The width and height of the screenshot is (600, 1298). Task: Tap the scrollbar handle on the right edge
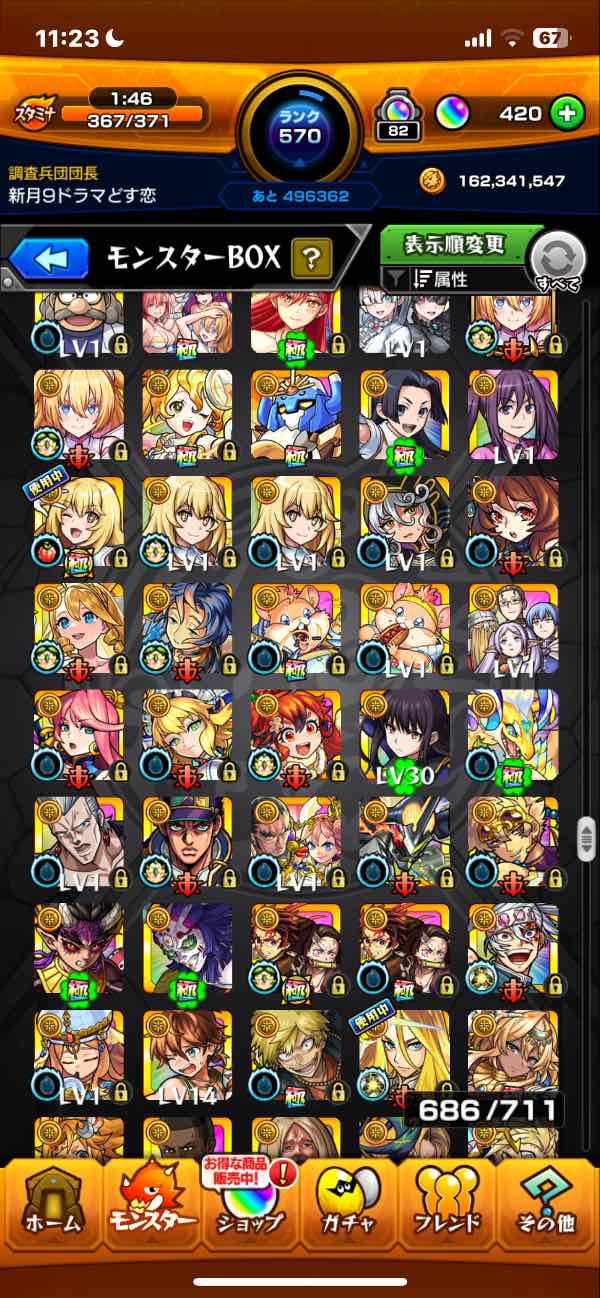587,838
